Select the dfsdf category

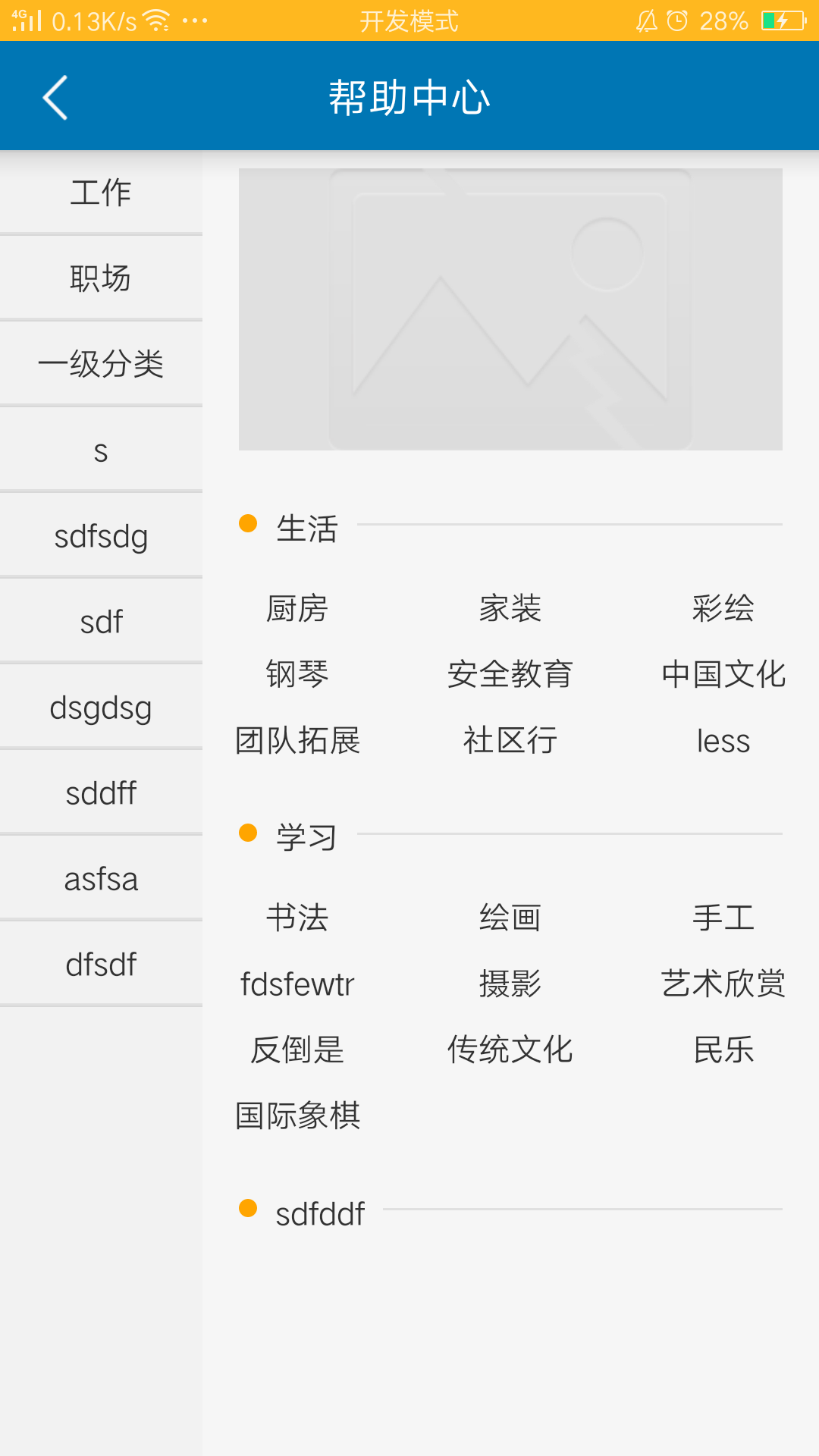pos(101,965)
